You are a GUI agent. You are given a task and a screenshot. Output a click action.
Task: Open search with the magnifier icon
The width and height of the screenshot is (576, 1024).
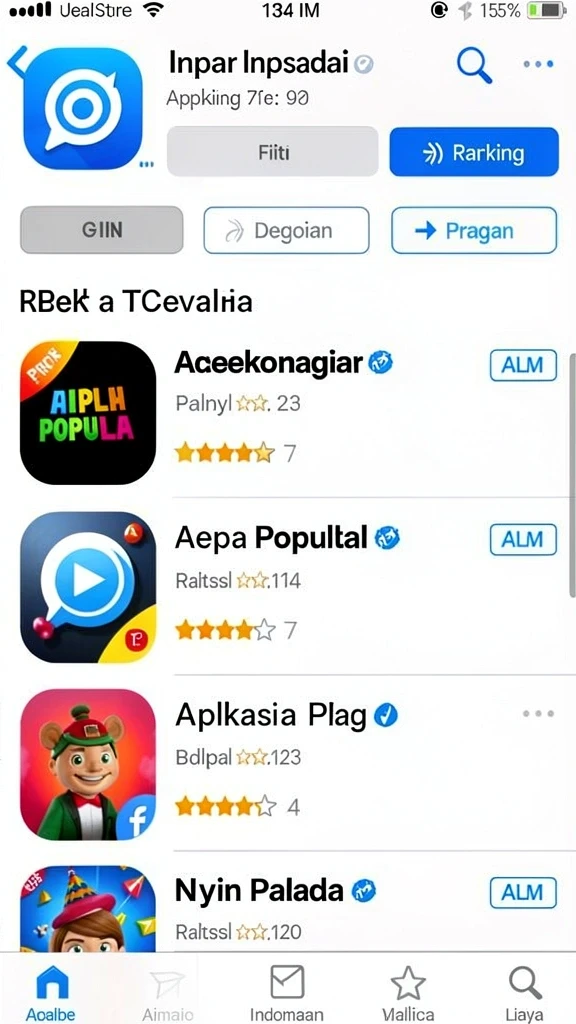[474, 65]
